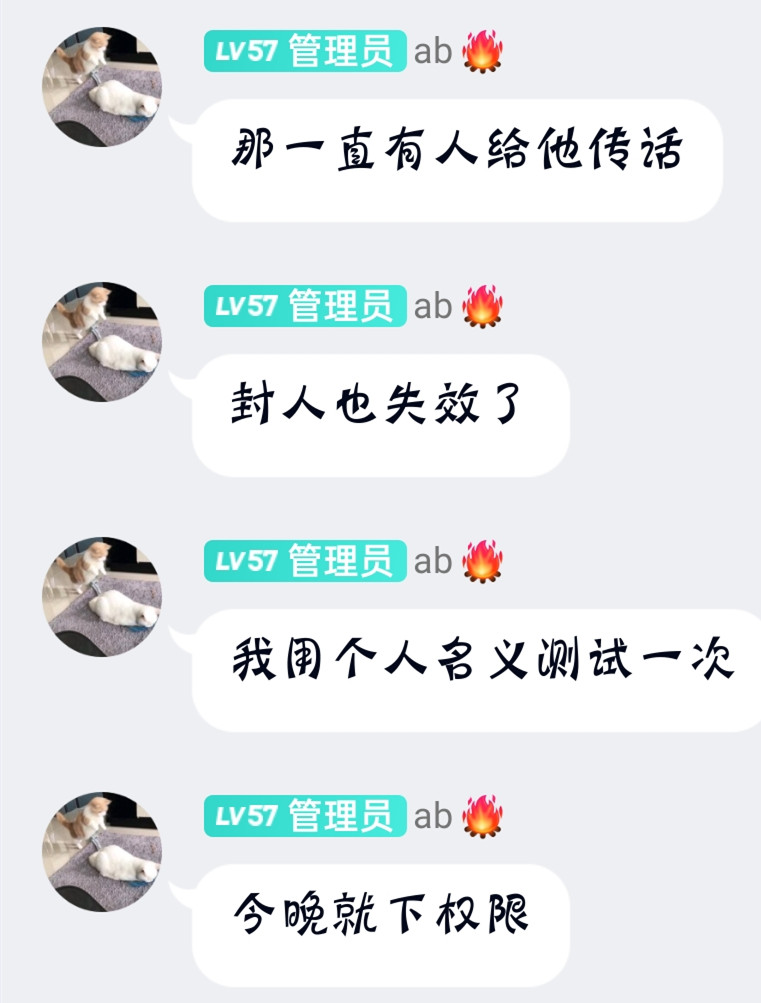Tap the avatar next to "今晚就下权限"
The height and width of the screenshot is (1003, 761).
(102, 852)
